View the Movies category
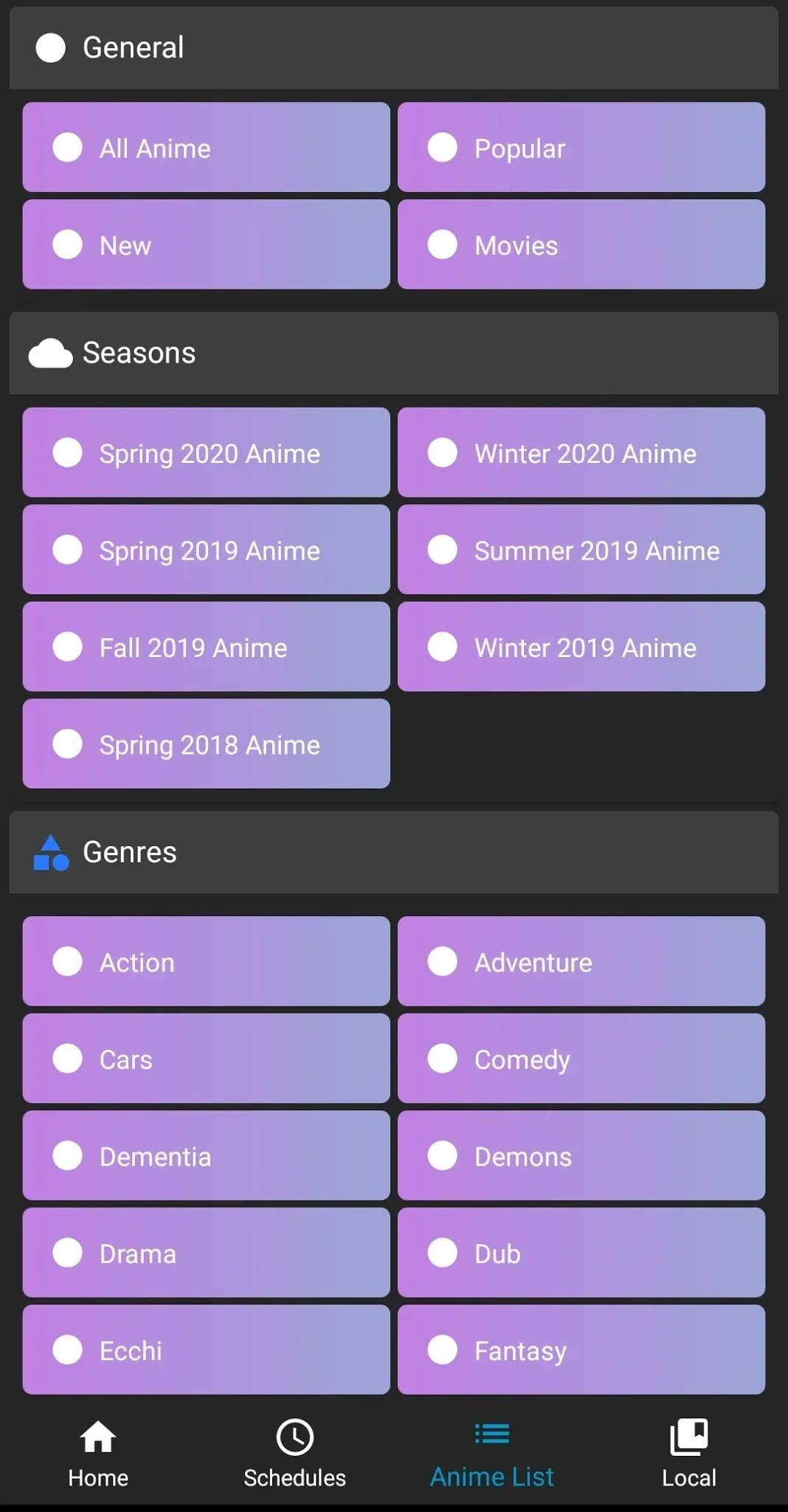Screen dimensions: 788x1512 click(581, 245)
